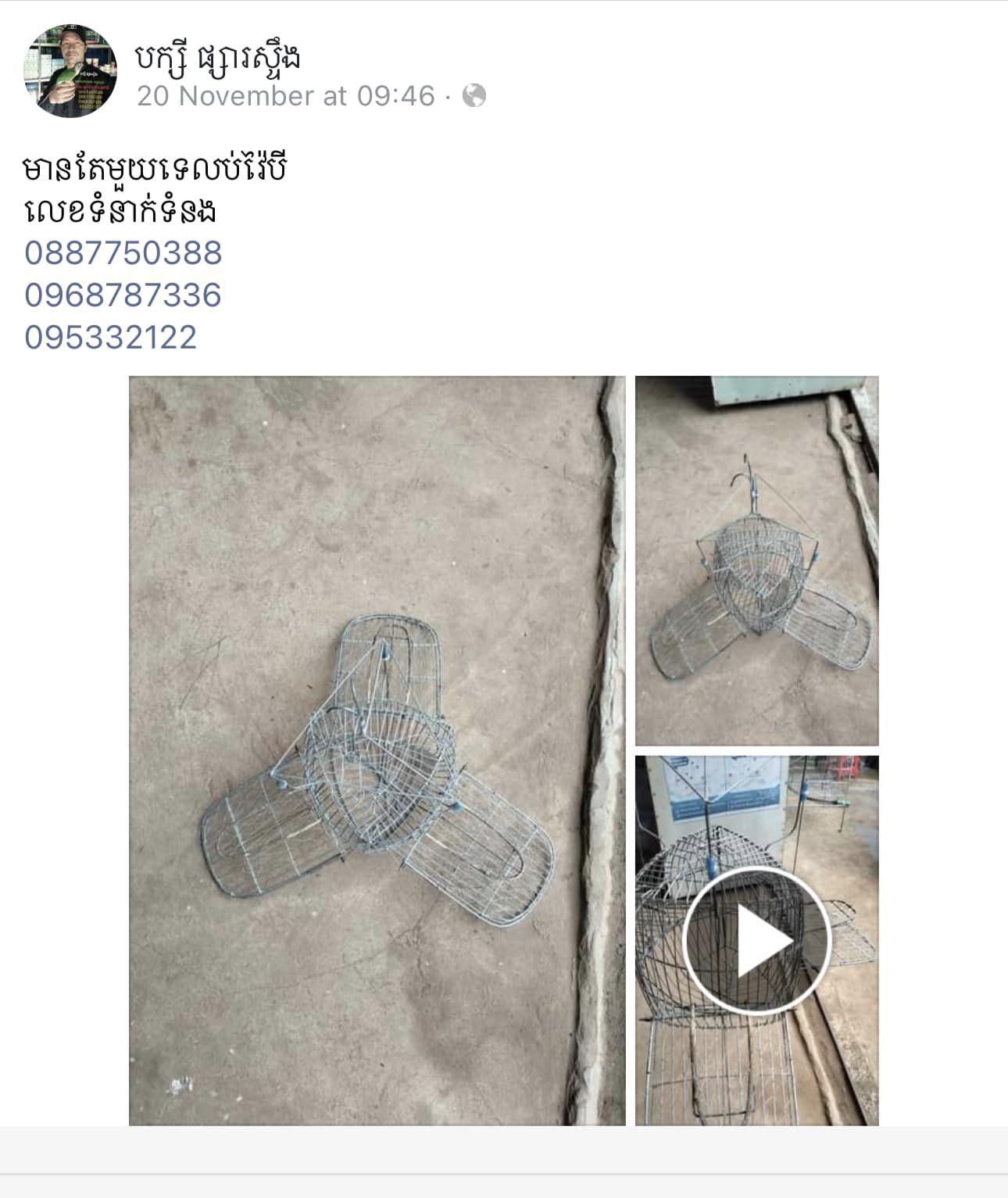Screen dimensions: 1008x1198
Task: Open the post timestamp 20 November at 09:46
Action: [x=285, y=96]
